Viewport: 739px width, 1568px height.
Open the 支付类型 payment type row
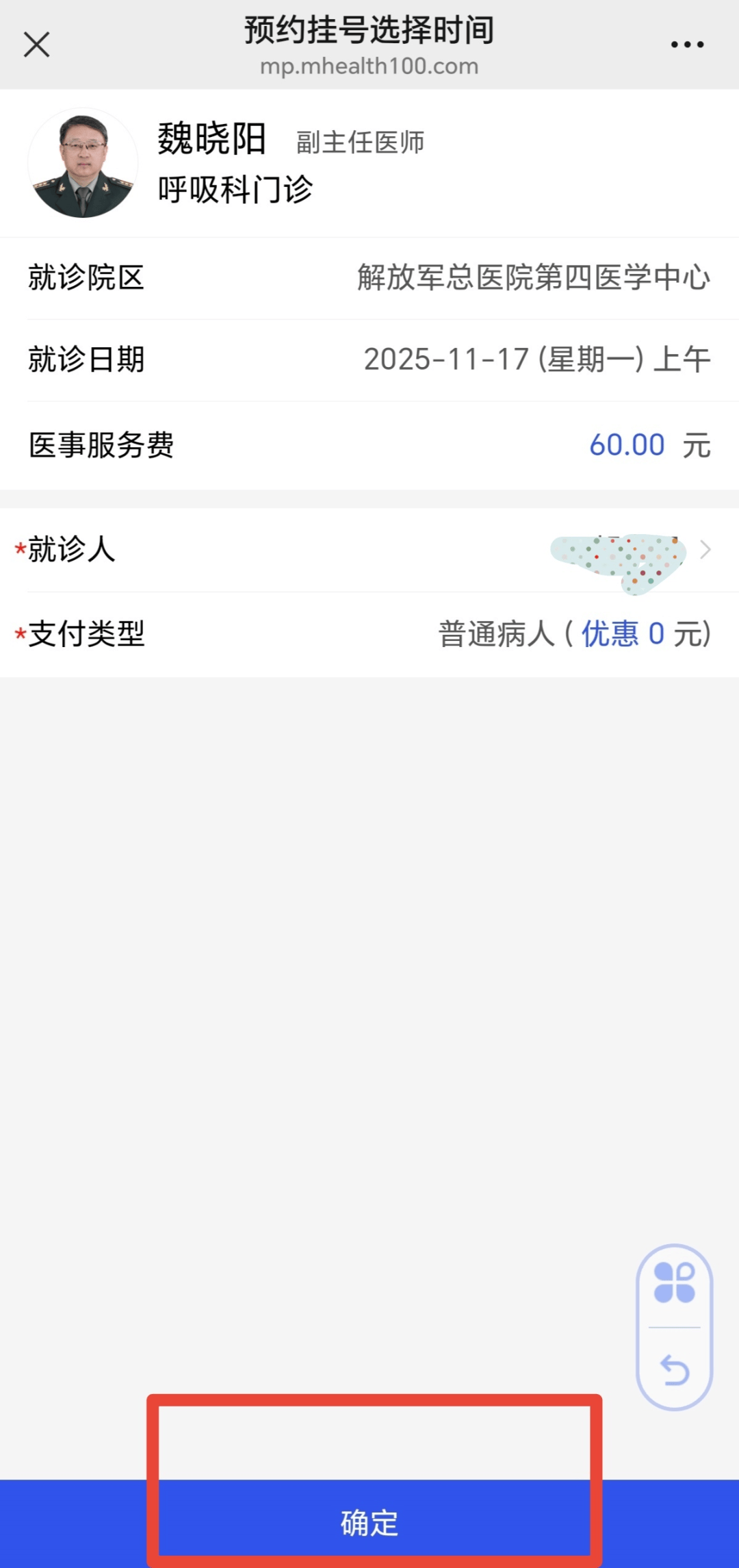point(369,634)
